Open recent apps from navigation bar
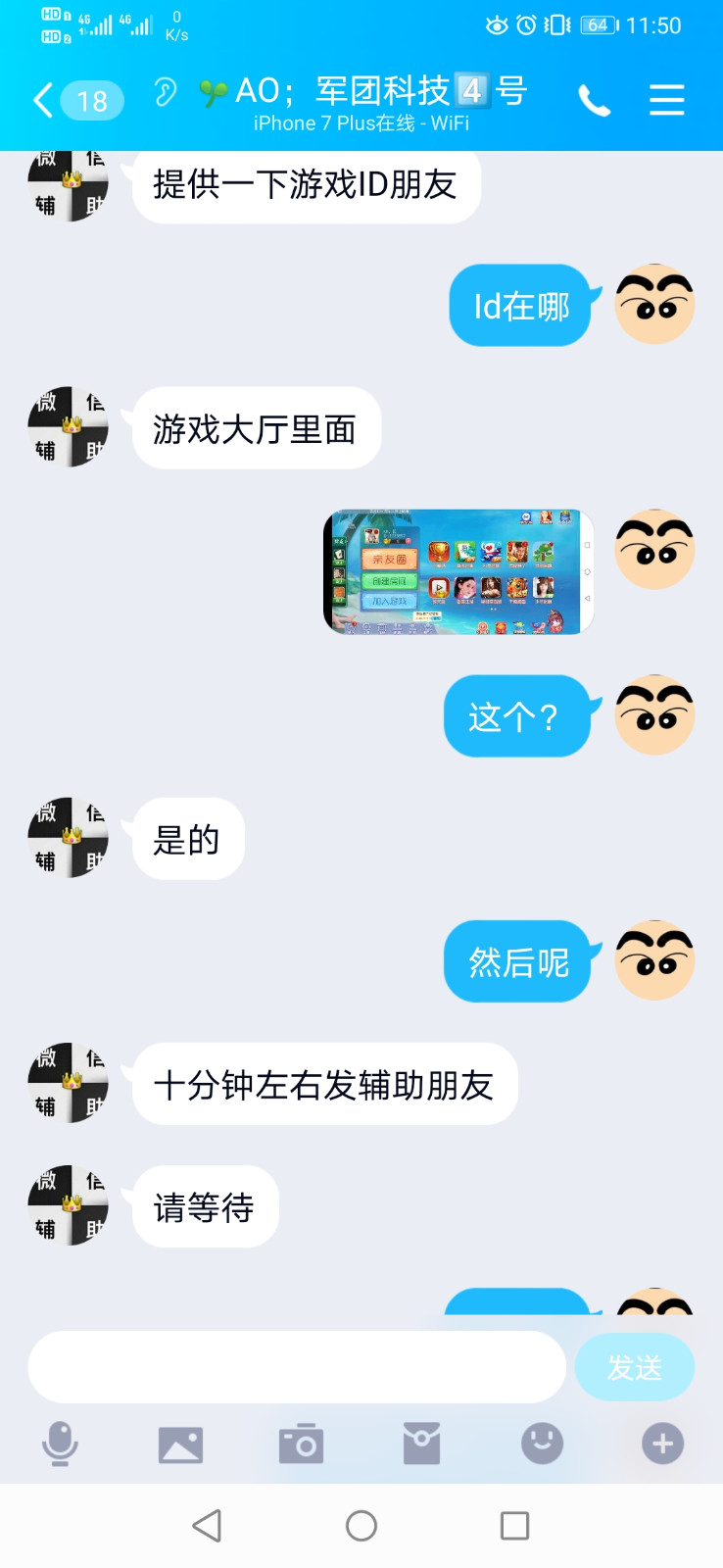 click(514, 1526)
